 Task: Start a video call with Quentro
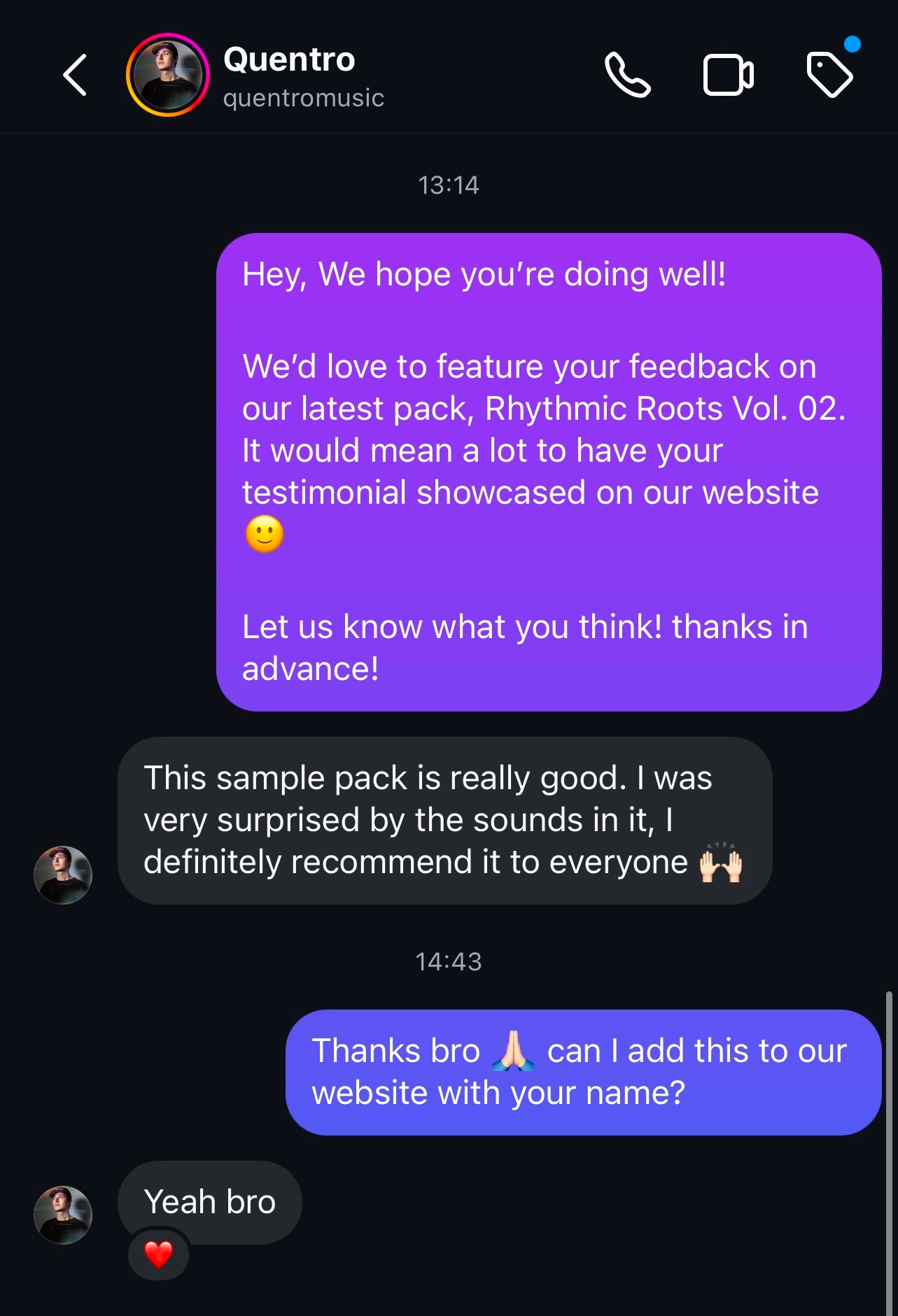click(x=728, y=75)
